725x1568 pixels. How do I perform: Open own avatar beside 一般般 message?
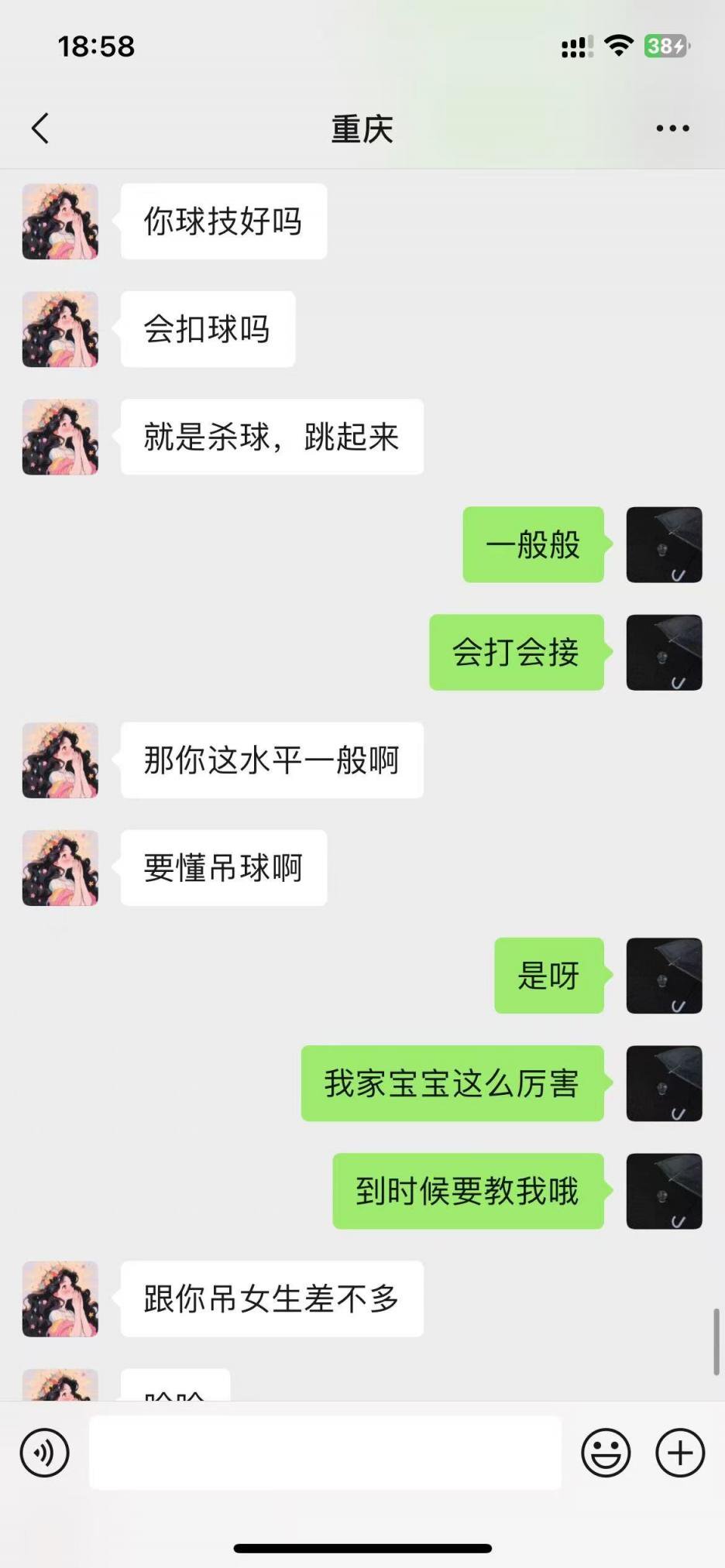664,545
